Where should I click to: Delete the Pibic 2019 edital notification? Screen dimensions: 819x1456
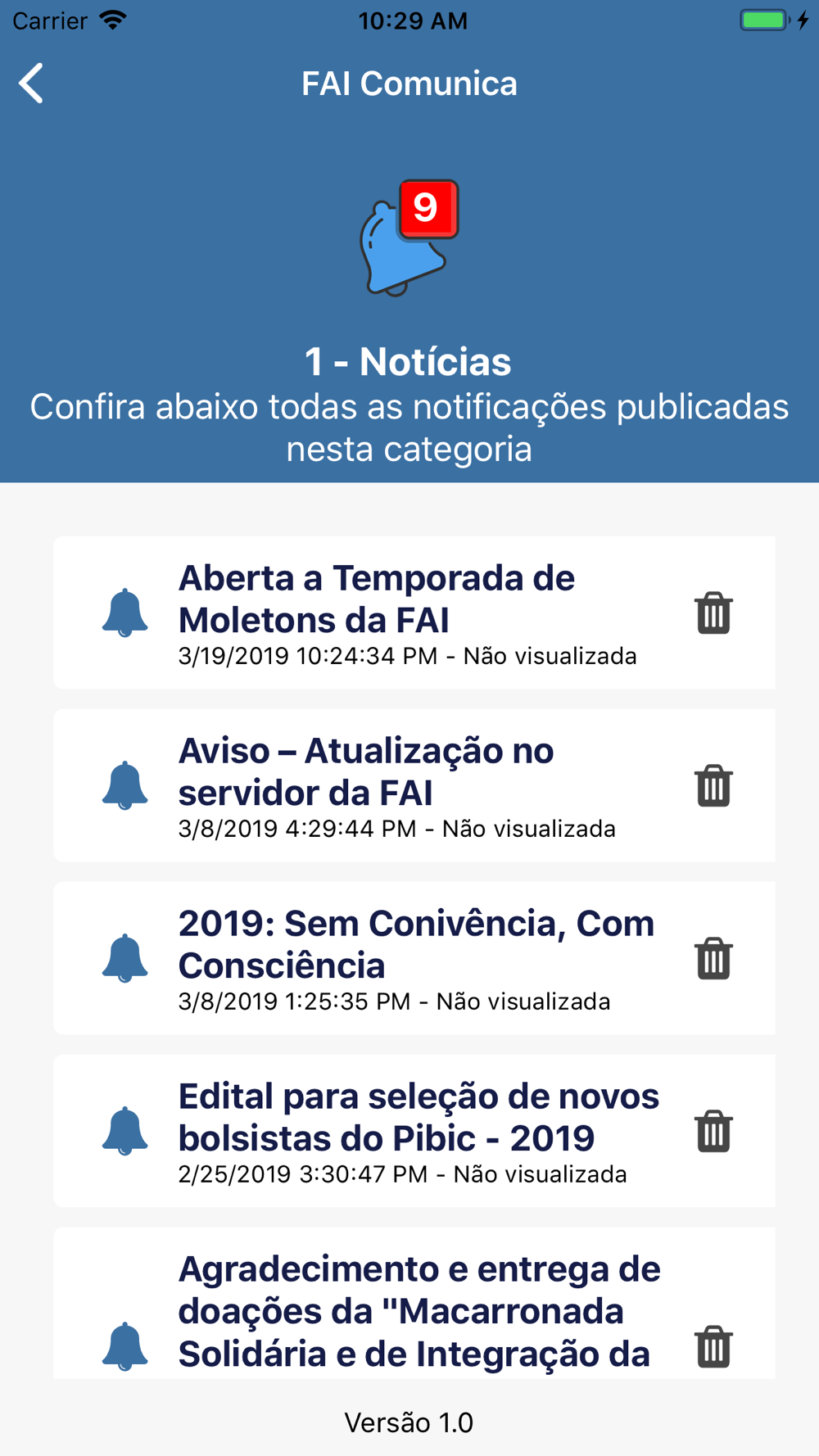pyautogui.click(x=713, y=1131)
